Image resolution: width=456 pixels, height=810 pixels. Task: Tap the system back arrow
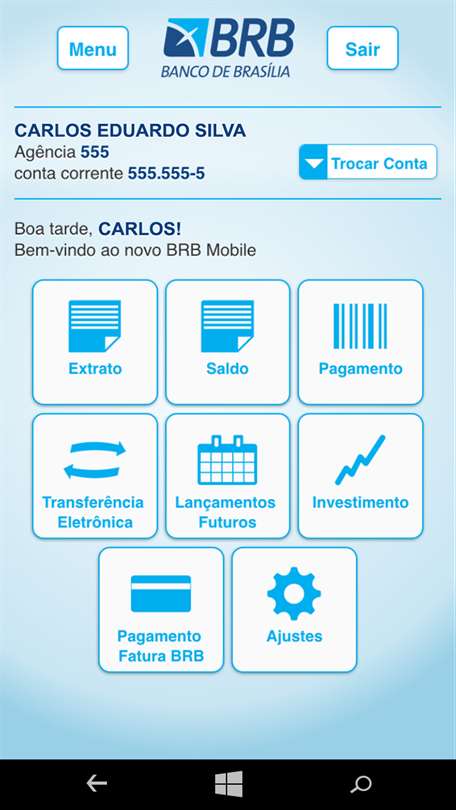pyautogui.click(x=97, y=784)
